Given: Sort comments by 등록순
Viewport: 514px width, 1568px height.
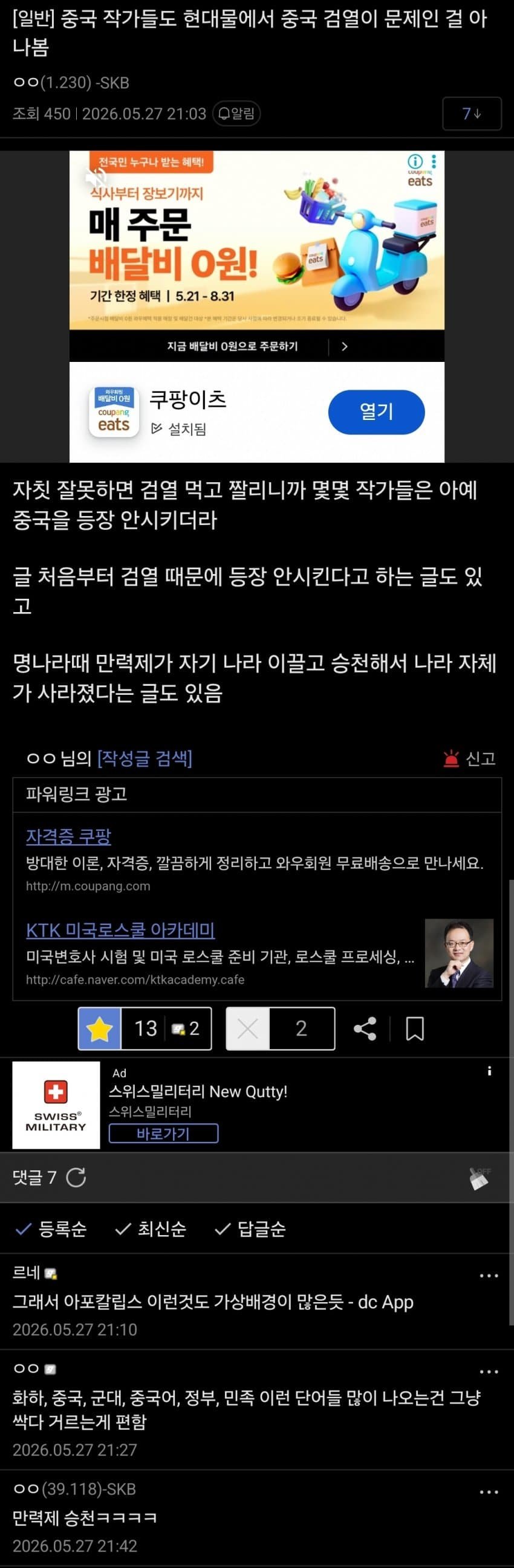Looking at the screenshot, I should coord(51,1229).
